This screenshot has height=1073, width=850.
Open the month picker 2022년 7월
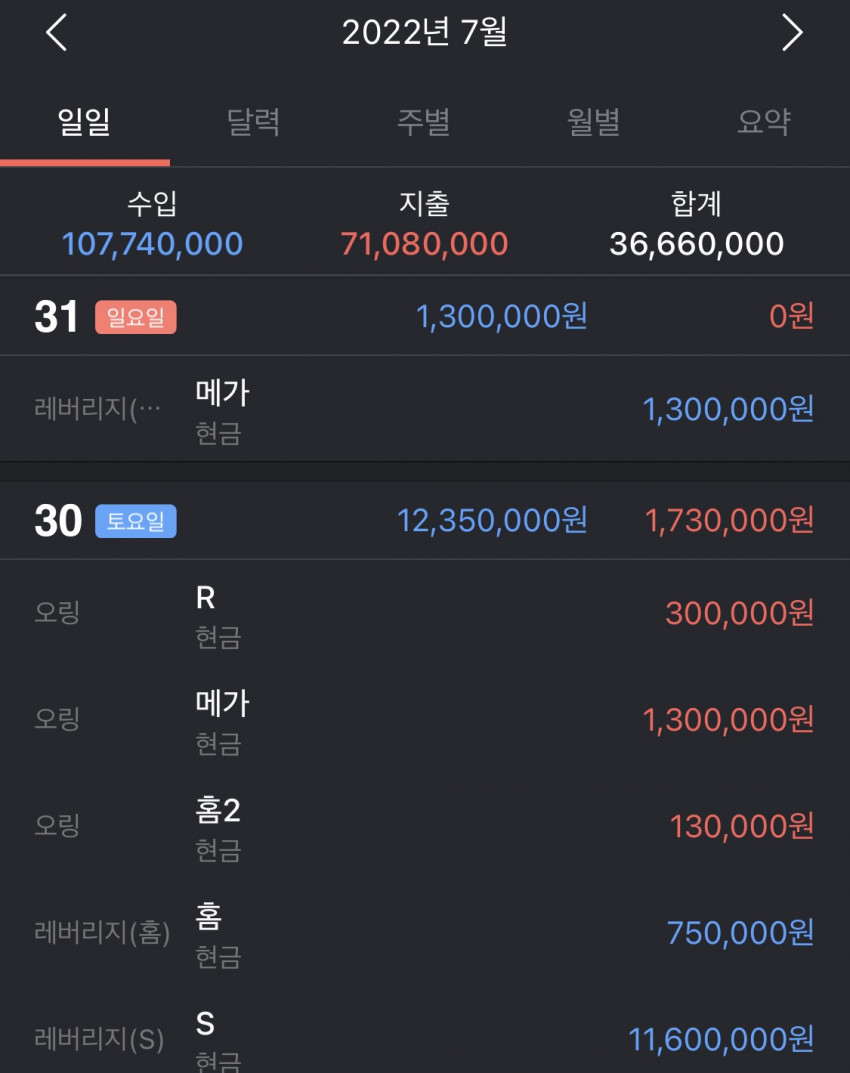pyautogui.click(x=424, y=32)
